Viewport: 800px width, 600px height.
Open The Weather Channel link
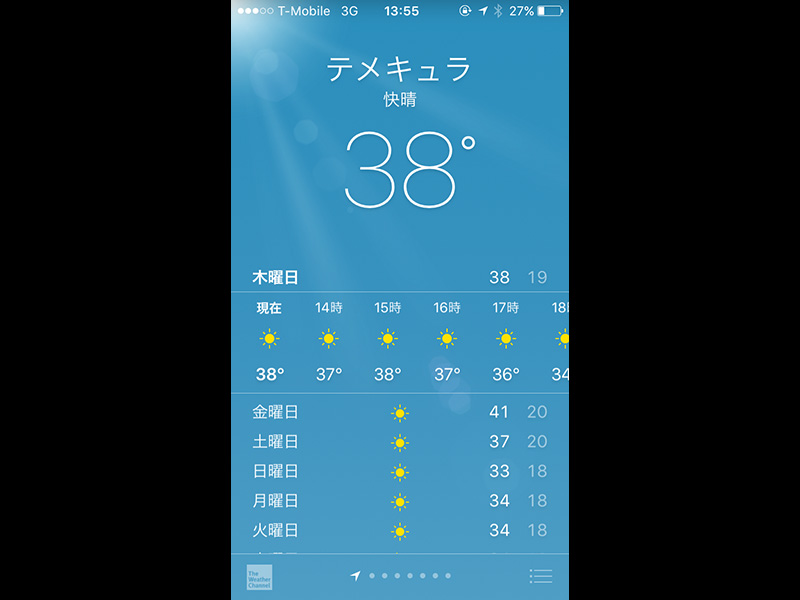[259, 577]
